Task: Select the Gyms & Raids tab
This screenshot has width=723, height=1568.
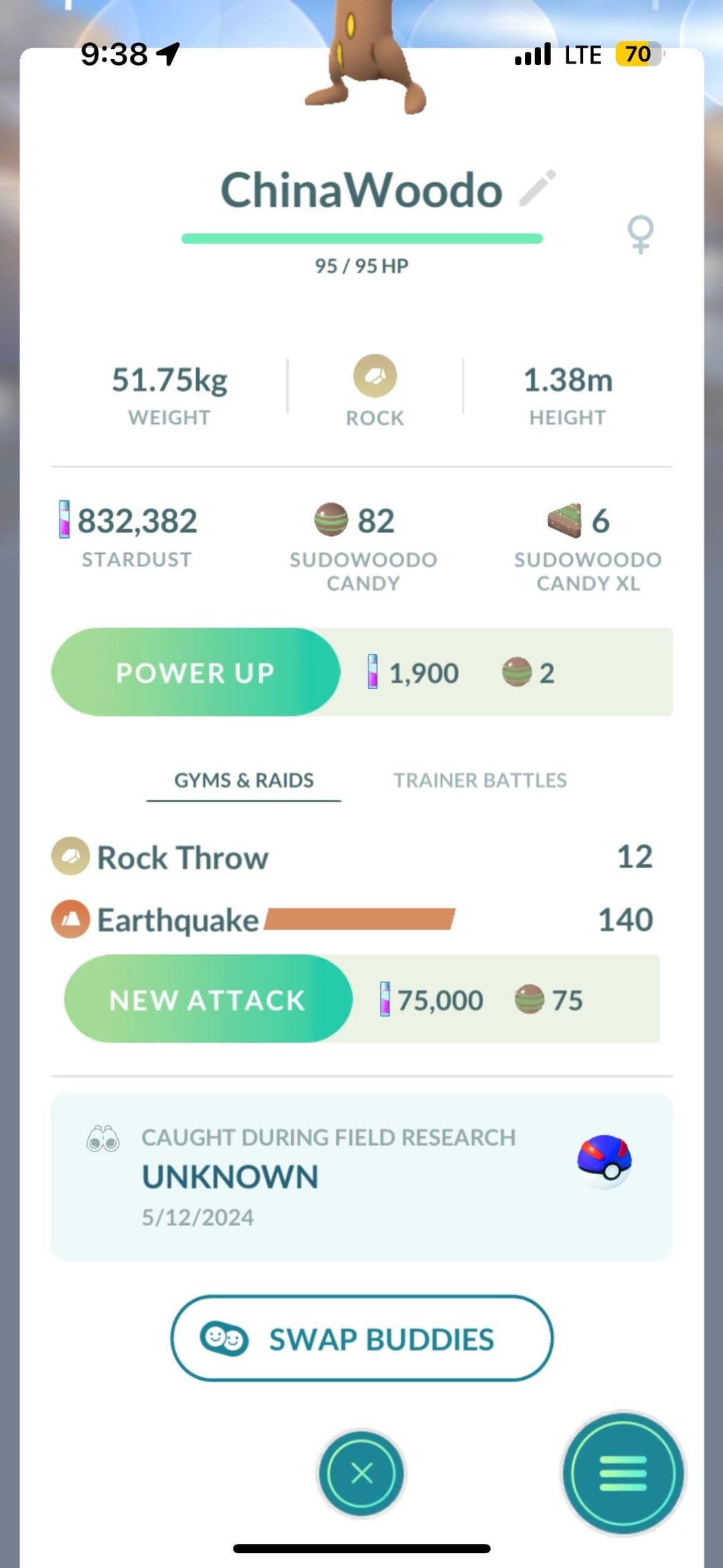Action: click(x=244, y=780)
